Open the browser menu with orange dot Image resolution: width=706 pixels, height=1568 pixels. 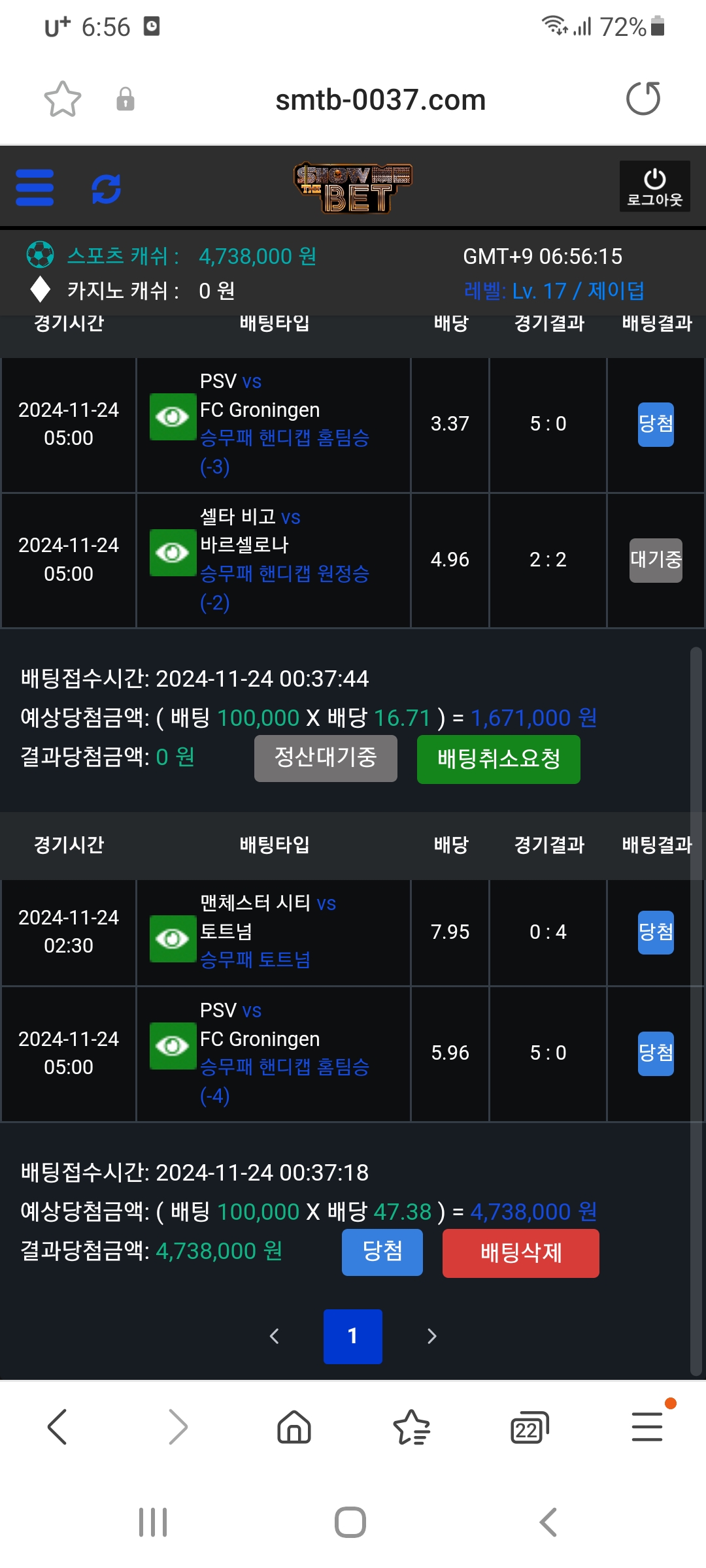click(647, 1427)
